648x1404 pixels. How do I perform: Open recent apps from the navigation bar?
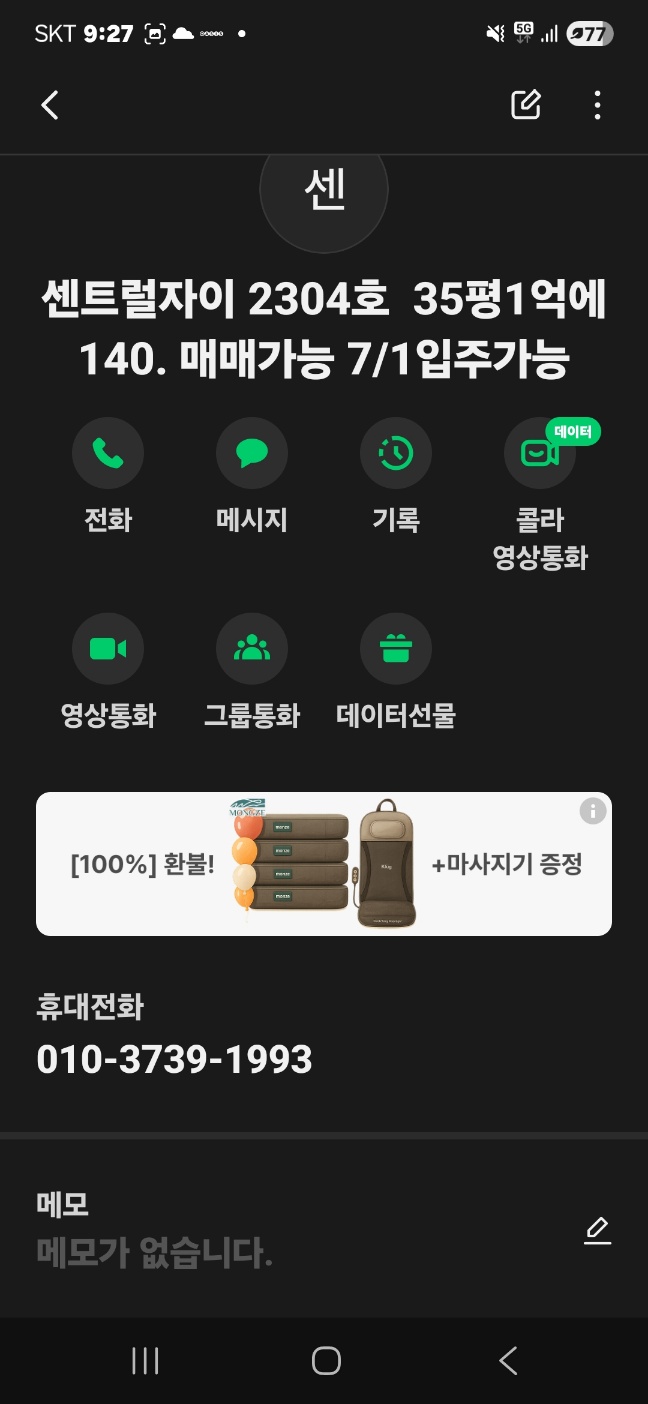(146, 1361)
